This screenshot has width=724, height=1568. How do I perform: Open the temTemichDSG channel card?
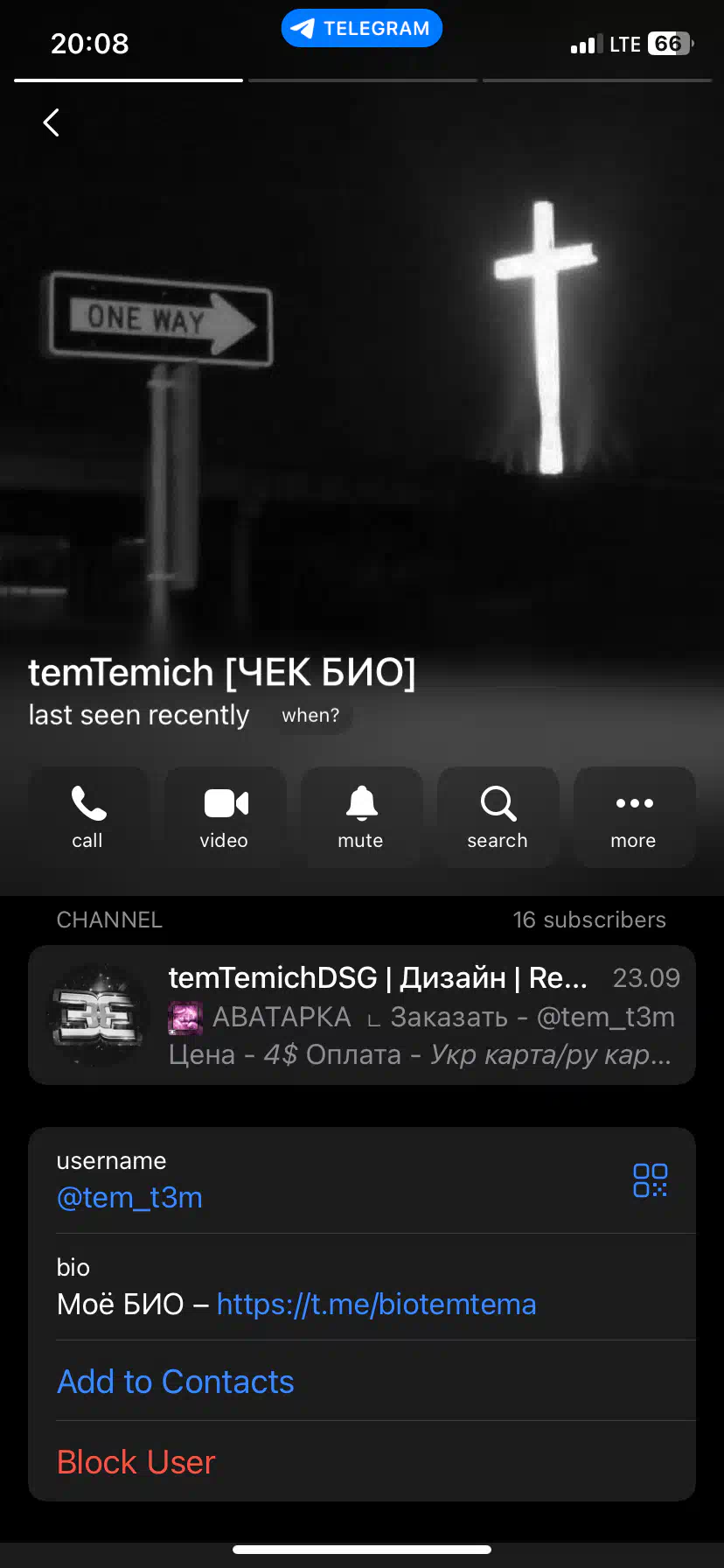362,1015
